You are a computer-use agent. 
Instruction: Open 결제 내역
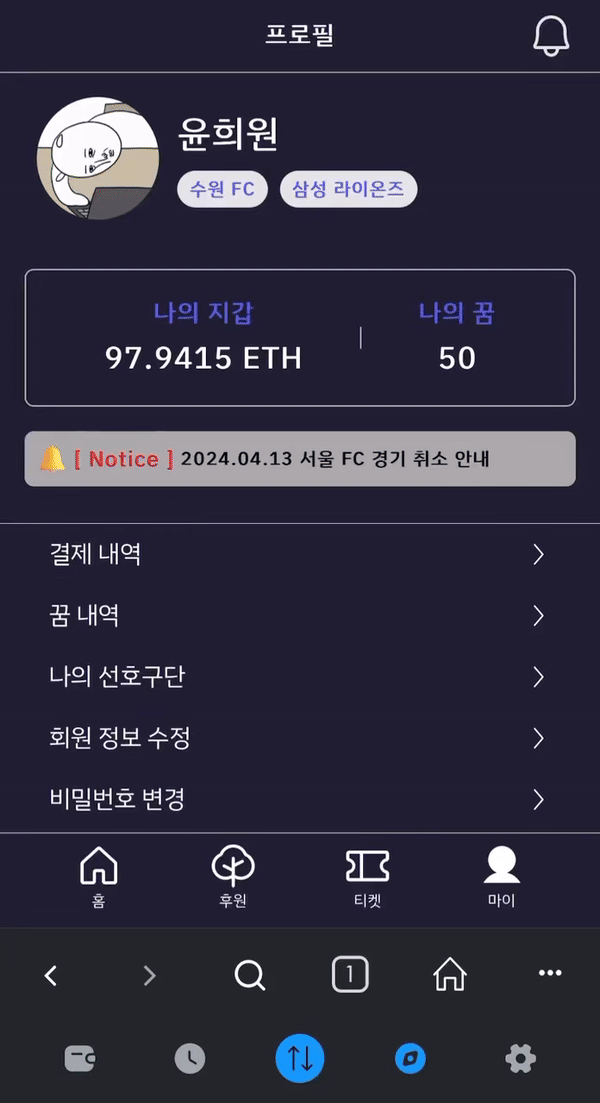[x=300, y=554]
